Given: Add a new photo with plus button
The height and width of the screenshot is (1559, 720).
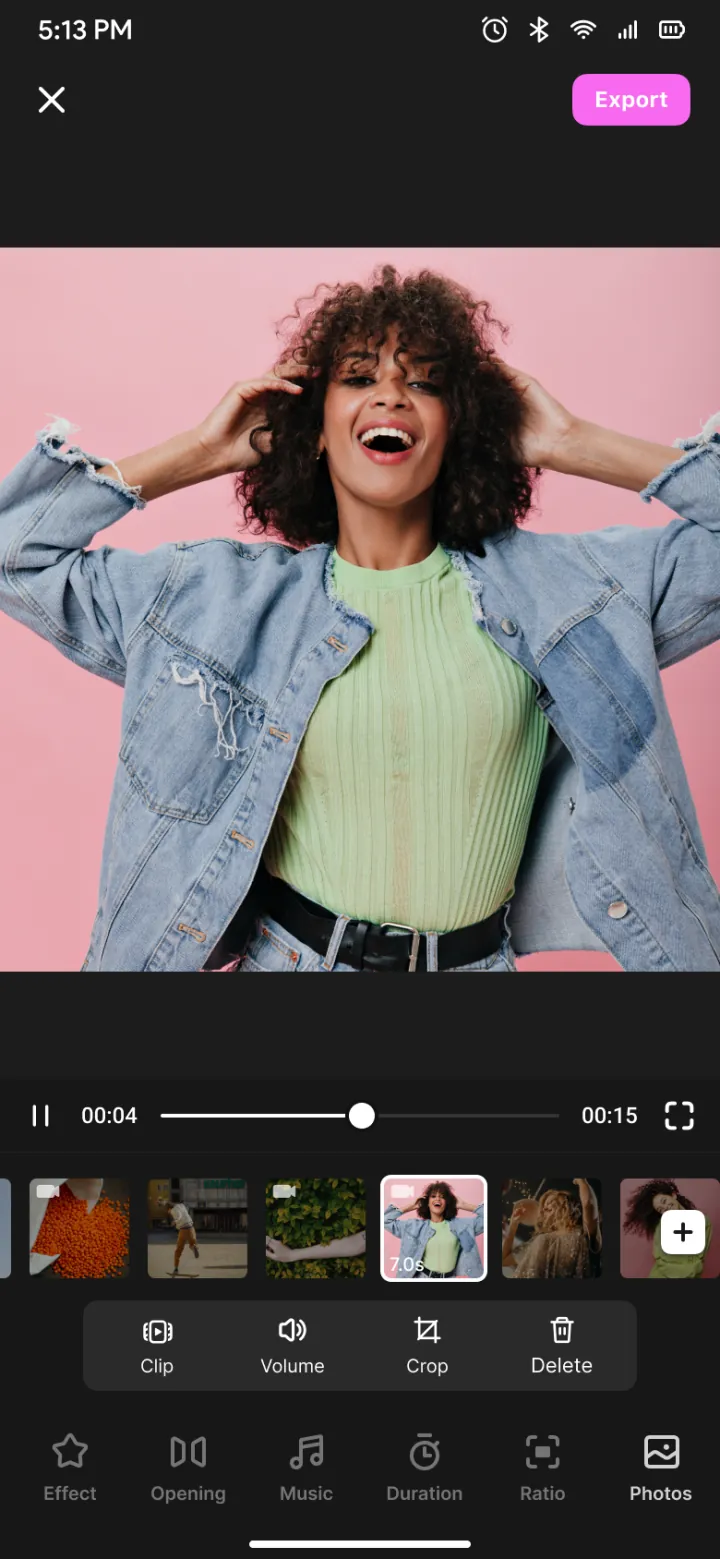Looking at the screenshot, I should click(683, 1233).
